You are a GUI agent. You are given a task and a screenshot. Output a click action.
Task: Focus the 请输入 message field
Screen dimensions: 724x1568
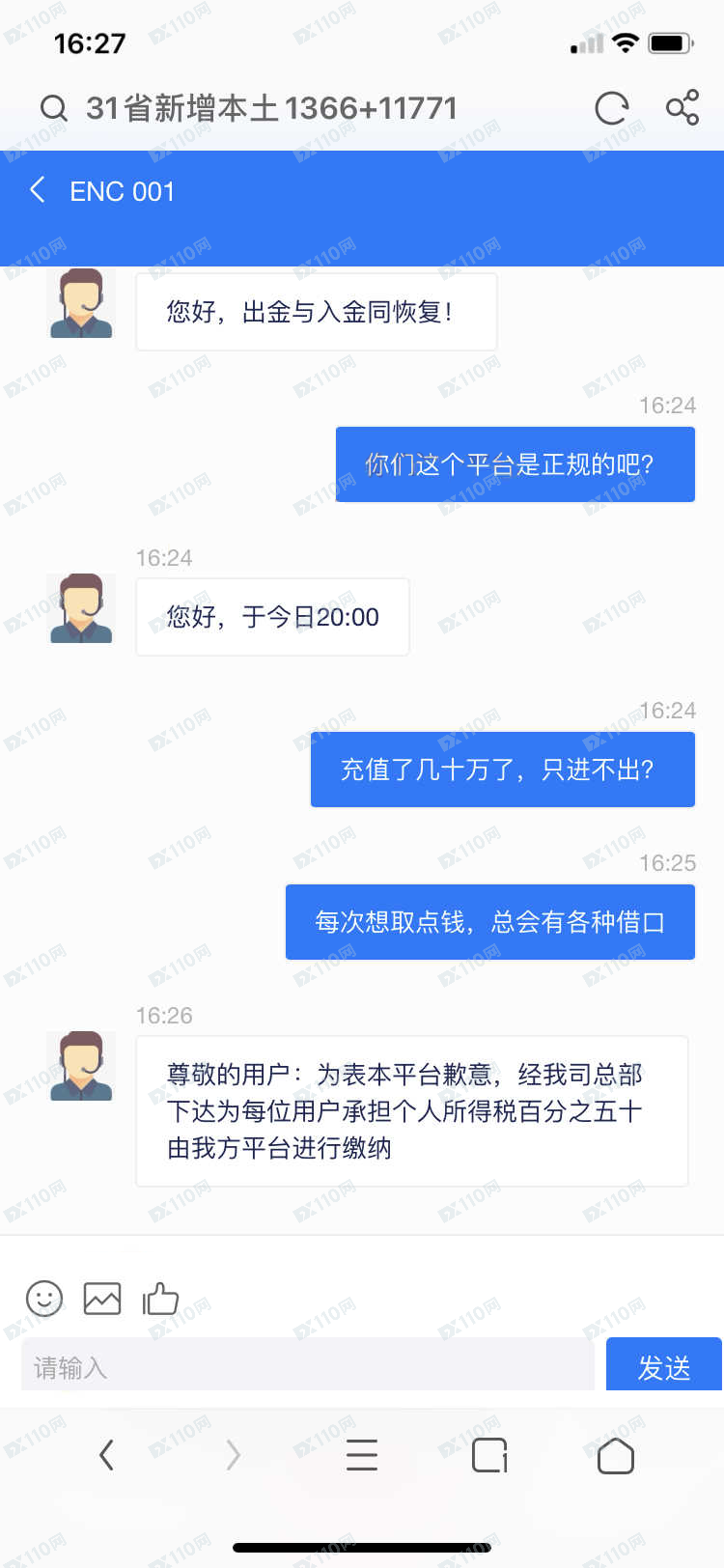point(308,1364)
